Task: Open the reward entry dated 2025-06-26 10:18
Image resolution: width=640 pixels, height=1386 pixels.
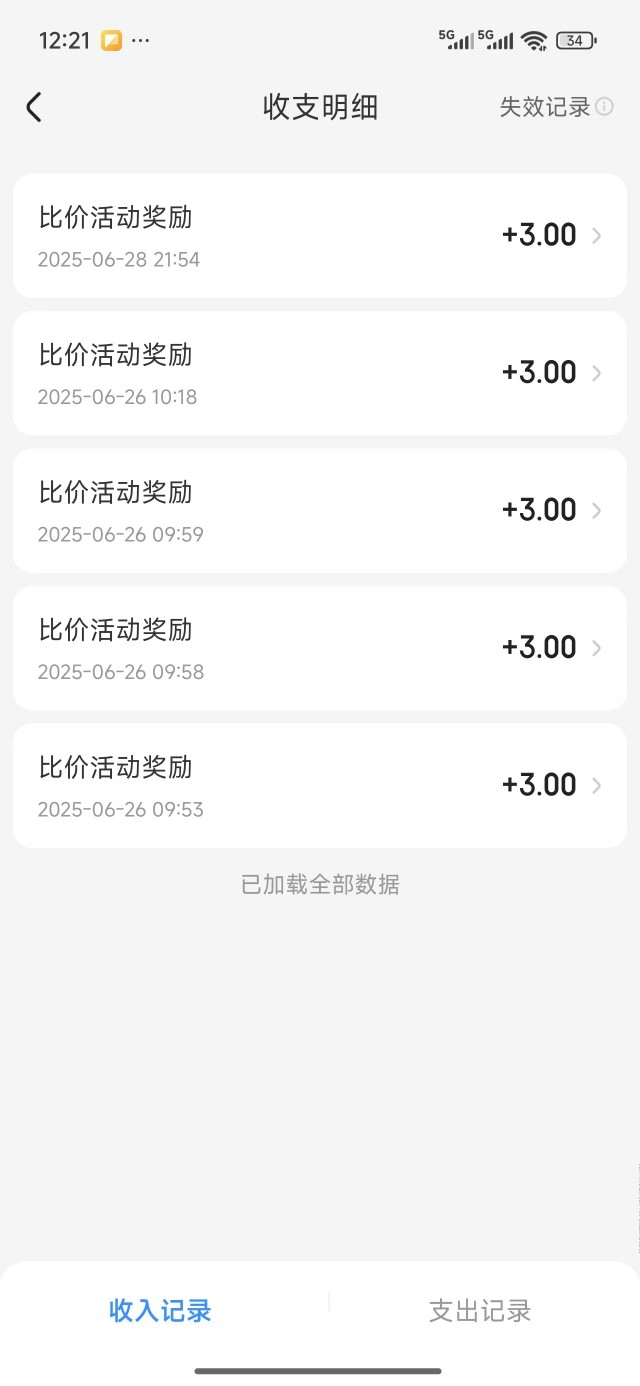Action: pyautogui.click(x=320, y=373)
